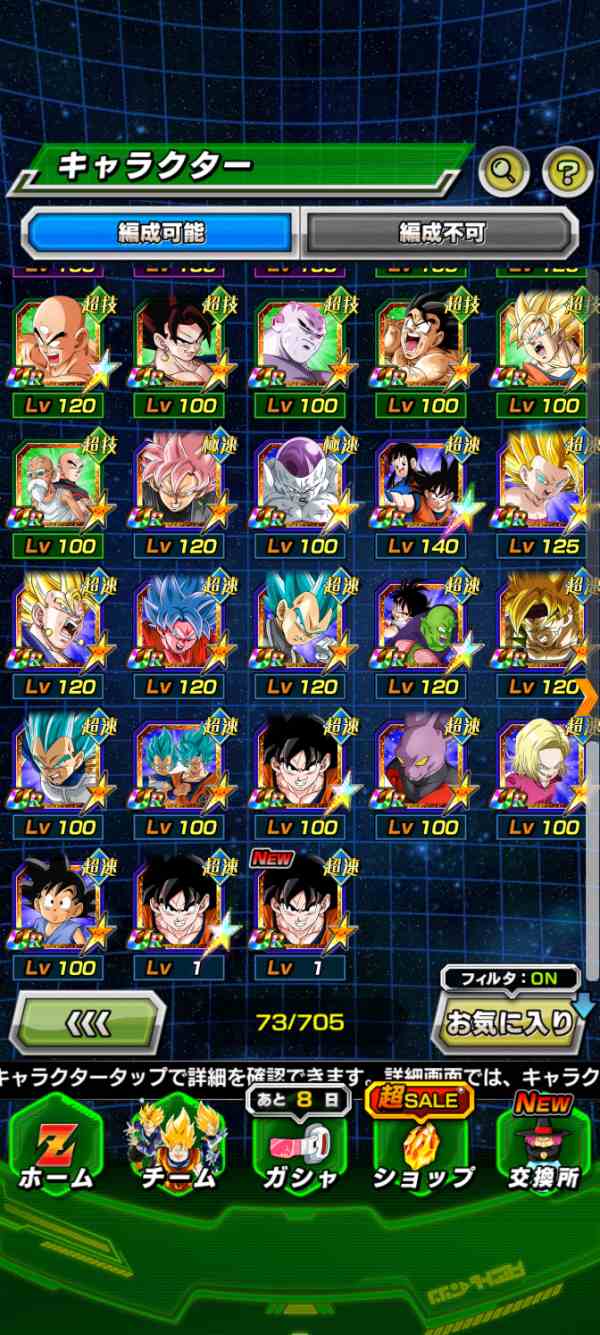Open the help question mark
Image resolution: width=600 pixels, height=1335 pixels.
point(567,174)
